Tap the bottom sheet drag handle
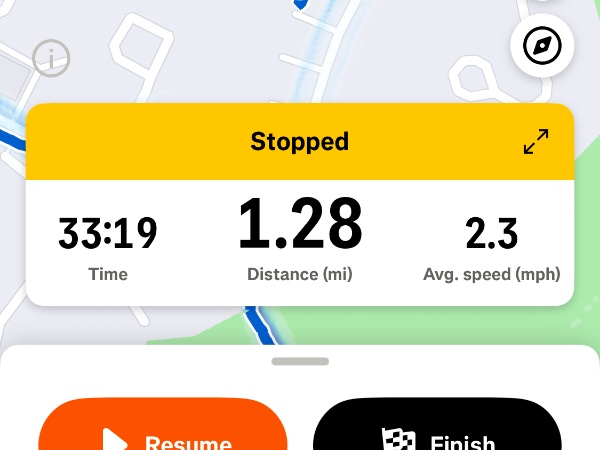 [299, 362]
